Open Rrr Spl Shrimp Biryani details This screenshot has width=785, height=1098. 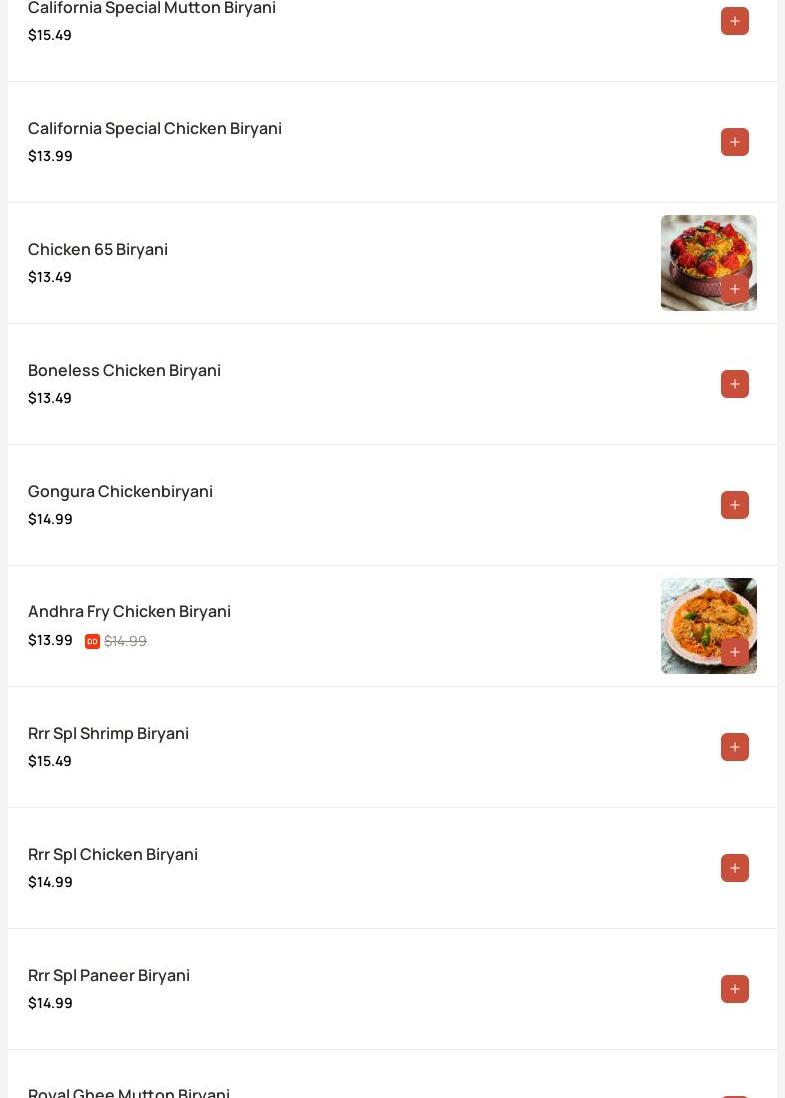(x=108, y=733)
